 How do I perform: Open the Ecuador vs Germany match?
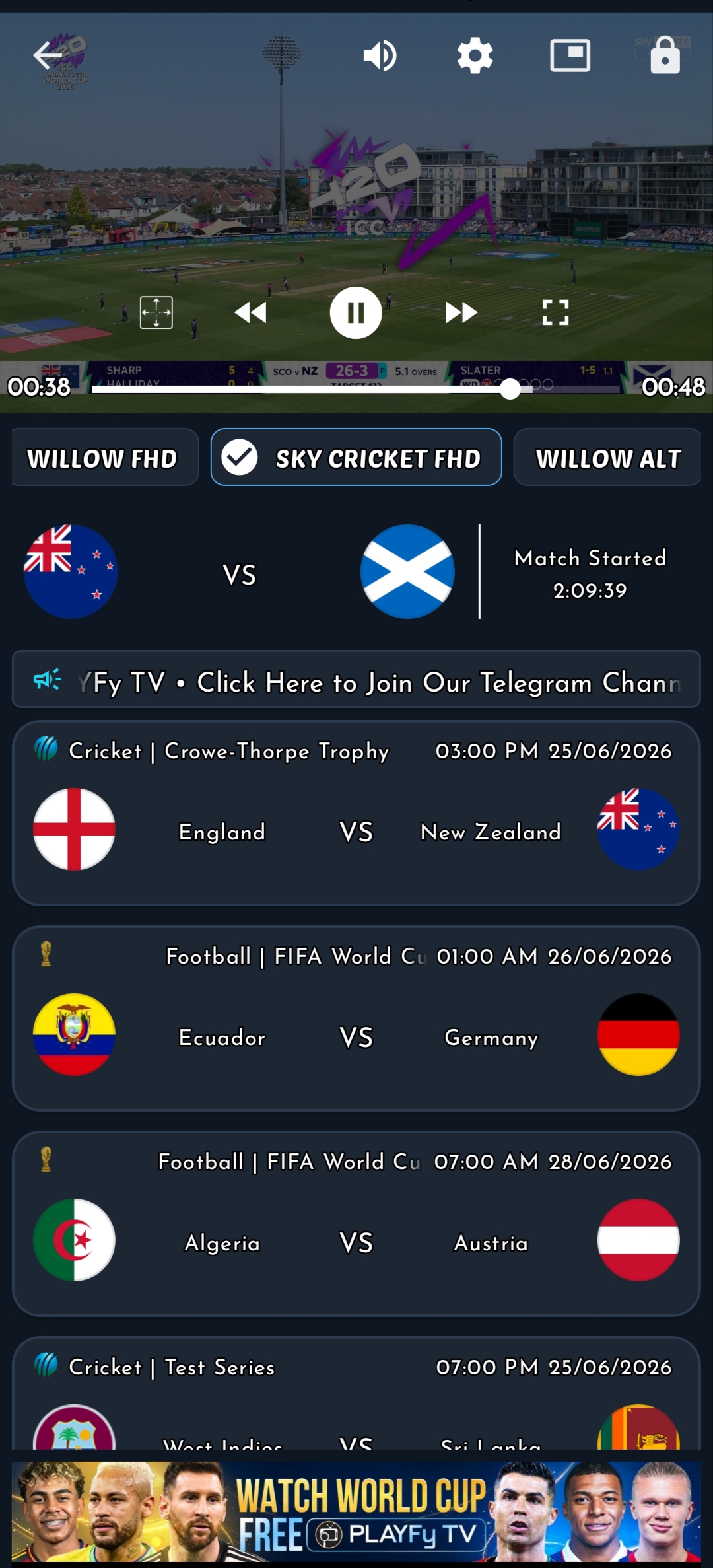356,1018
